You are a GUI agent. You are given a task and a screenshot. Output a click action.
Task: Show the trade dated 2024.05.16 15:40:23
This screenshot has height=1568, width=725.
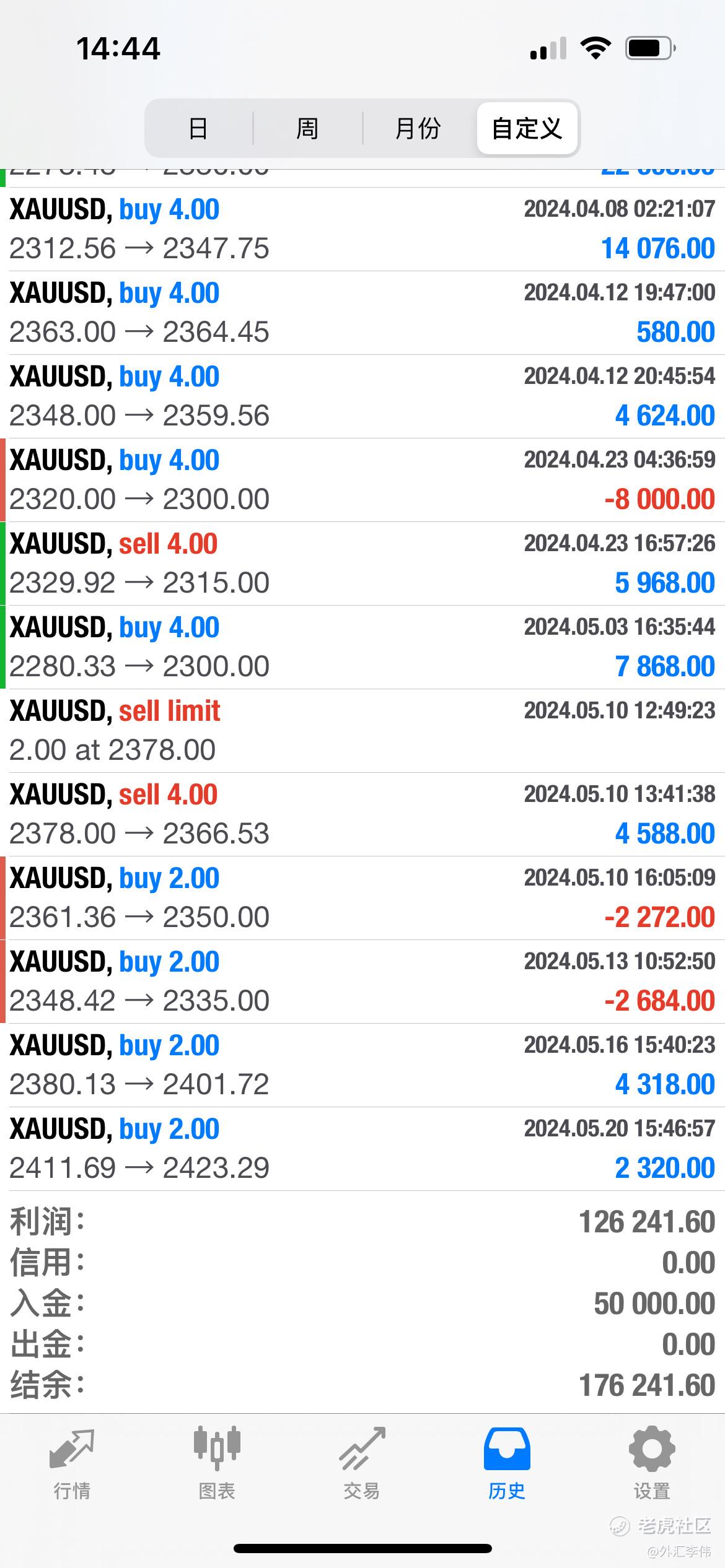point(362,1065)
